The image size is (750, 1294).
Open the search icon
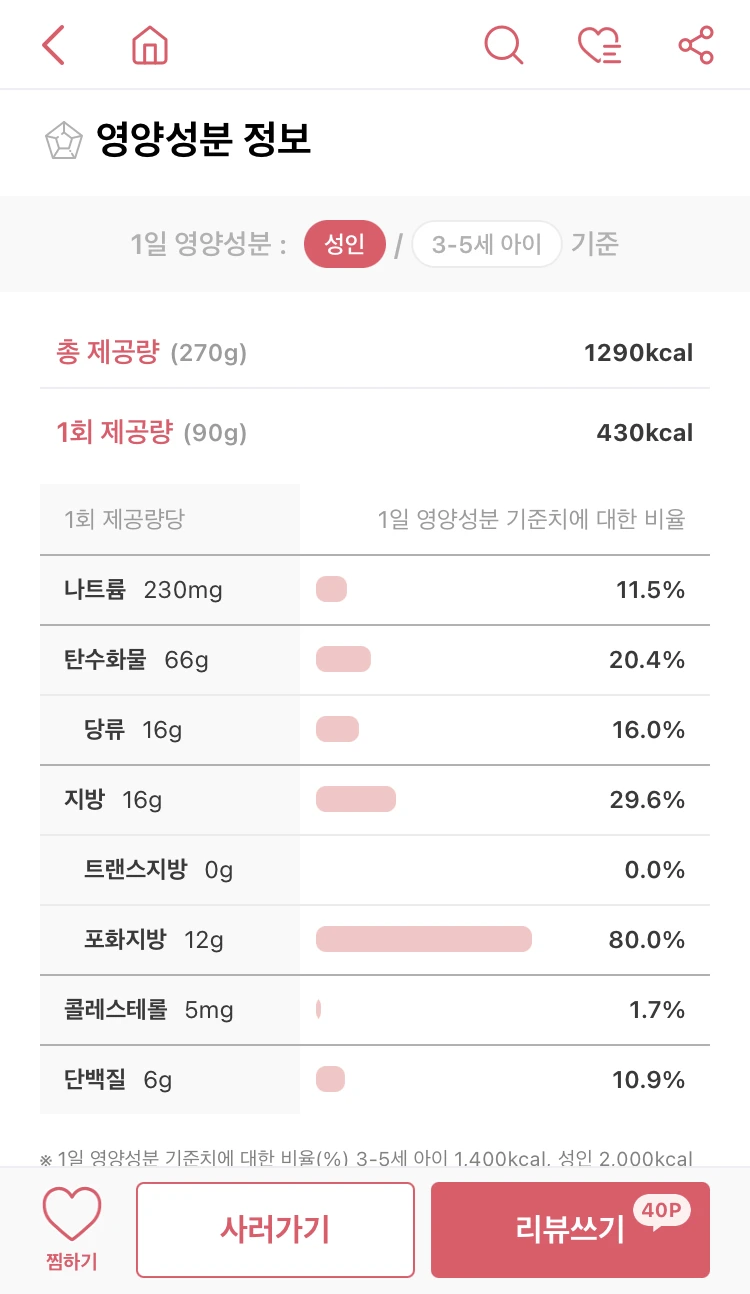[503, 45]
